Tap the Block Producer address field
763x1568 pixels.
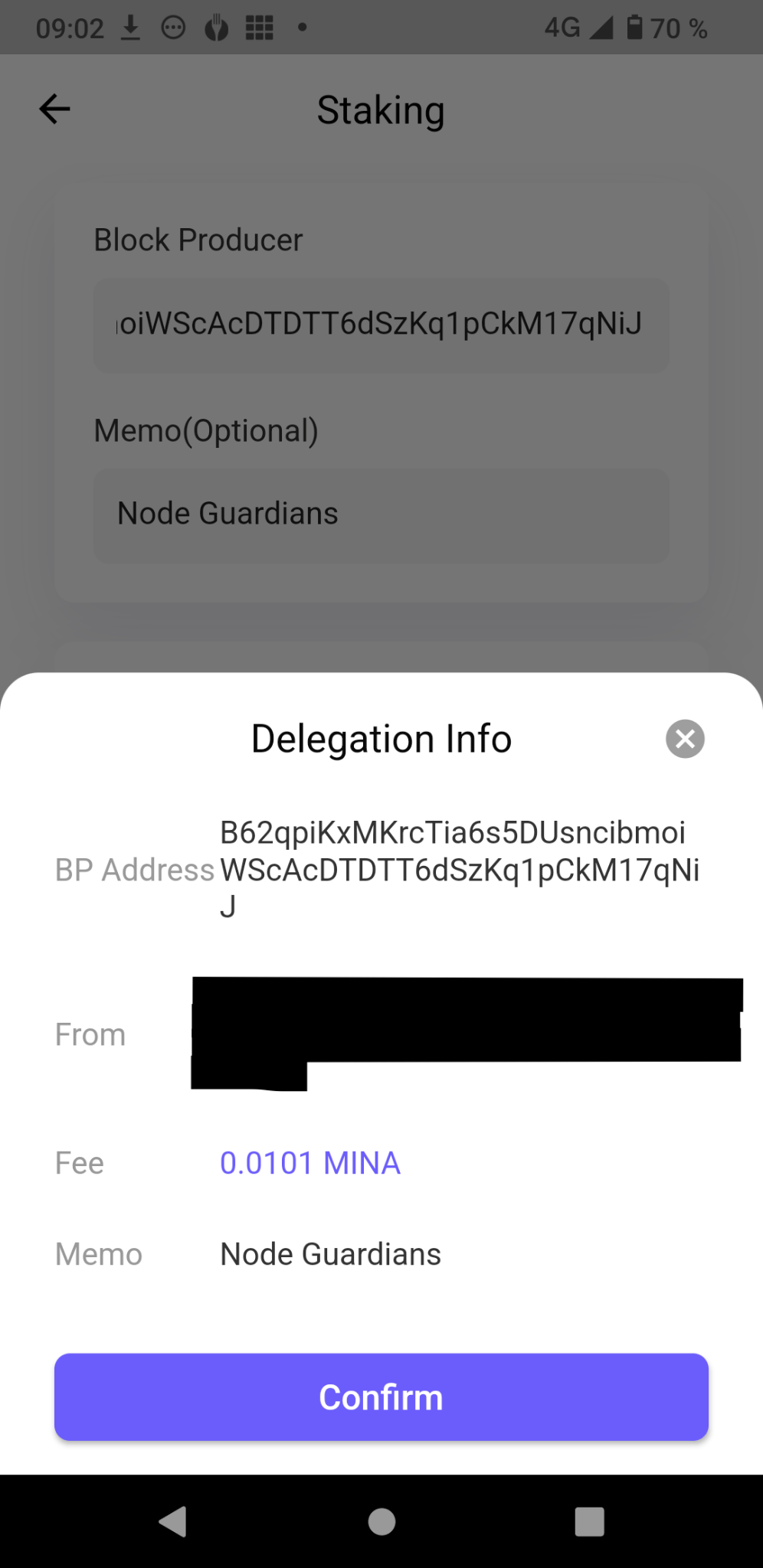[381, 325]
